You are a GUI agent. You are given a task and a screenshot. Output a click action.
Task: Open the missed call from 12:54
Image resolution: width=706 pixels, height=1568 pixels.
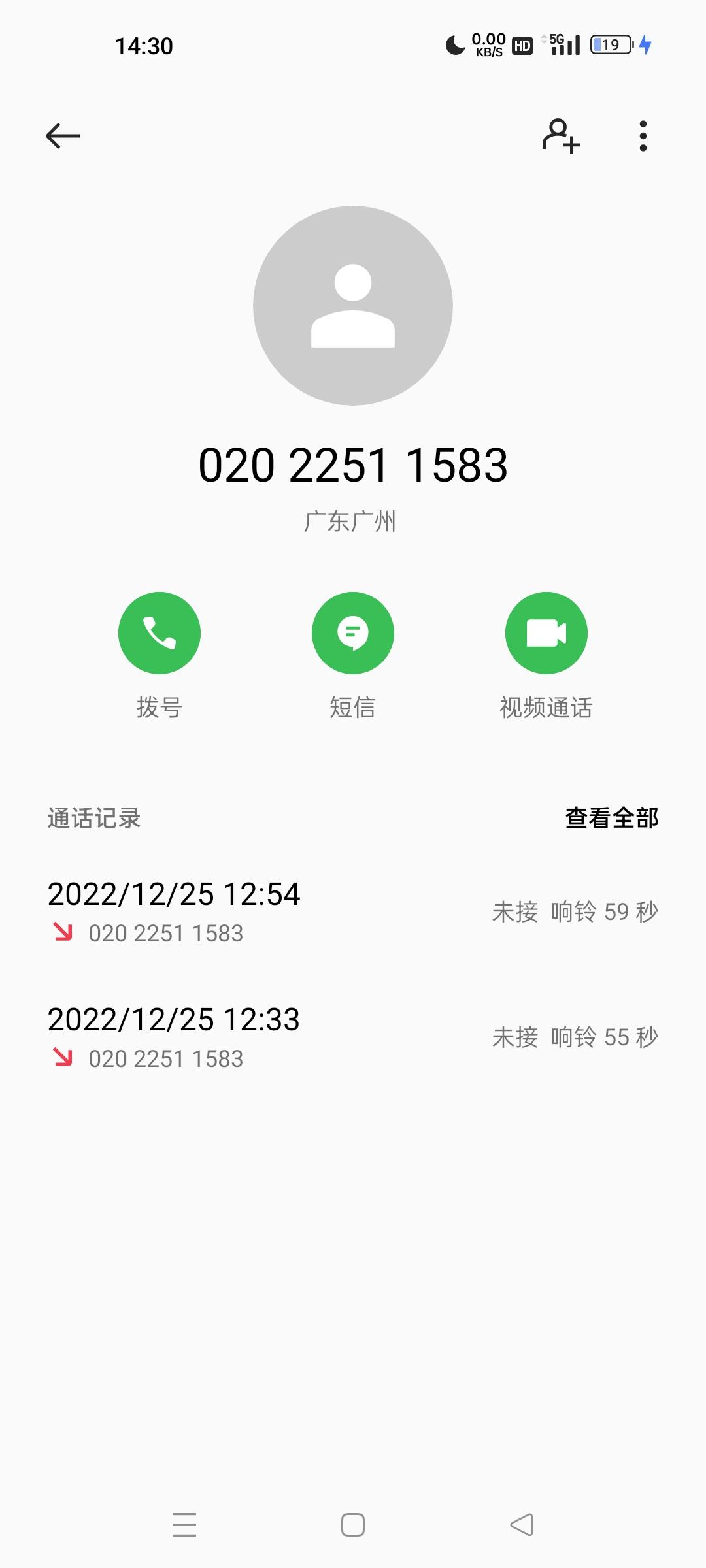353,912
